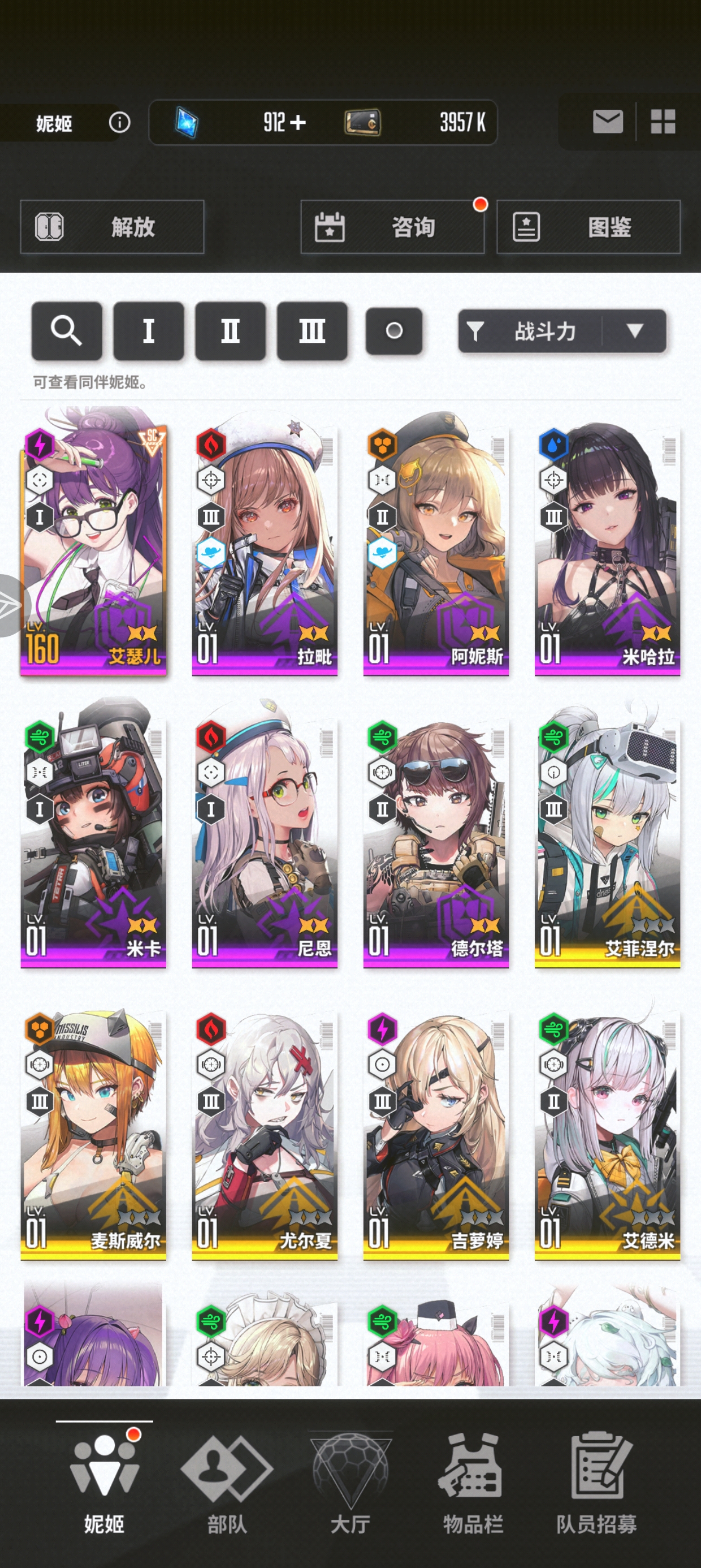Tap the circle filter button
This screenshot has width=701, height=1568.
point(393,331)
